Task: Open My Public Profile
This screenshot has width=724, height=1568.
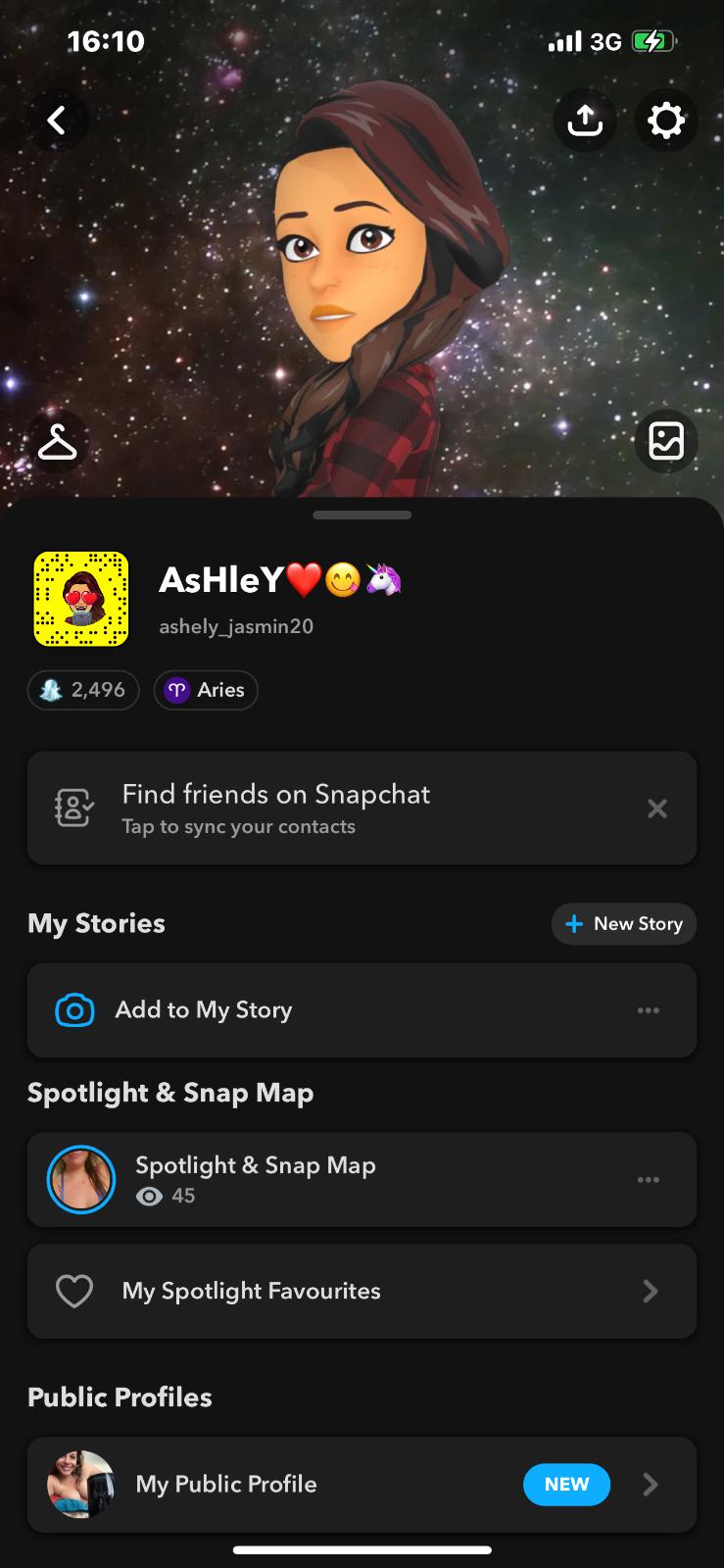Action: click(x=294, y=1485)
